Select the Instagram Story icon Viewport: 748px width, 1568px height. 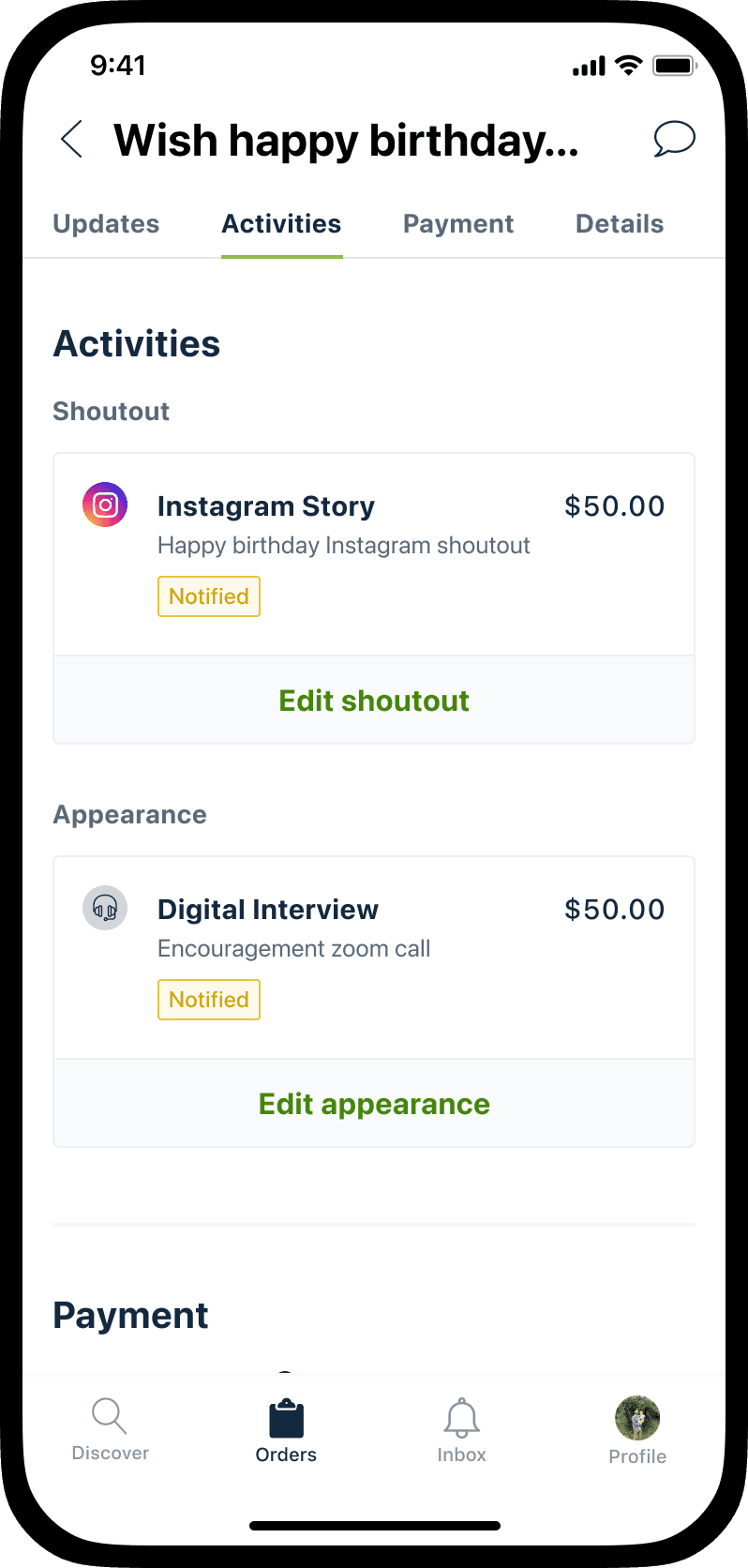(104, 504)
